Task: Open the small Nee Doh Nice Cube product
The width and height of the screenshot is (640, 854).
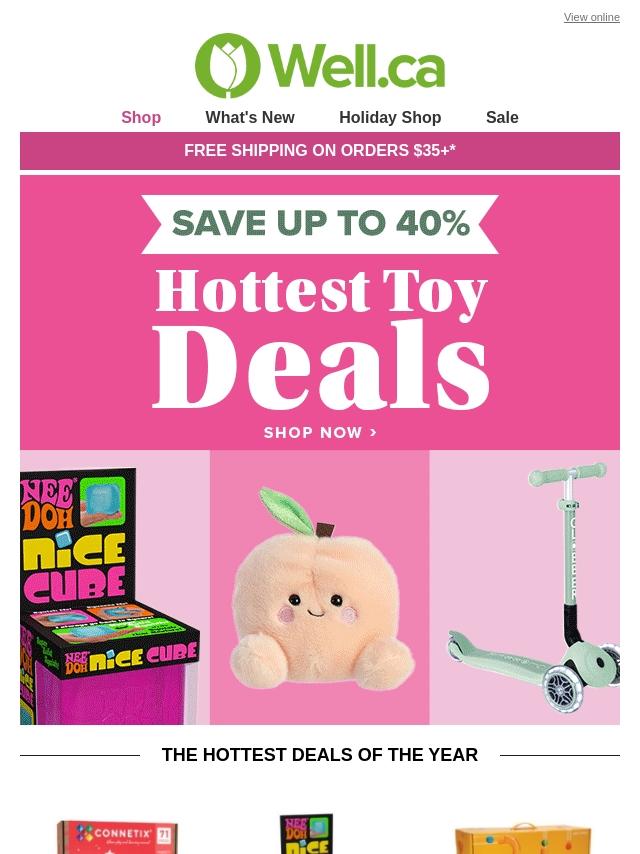Action: [306, 834]
